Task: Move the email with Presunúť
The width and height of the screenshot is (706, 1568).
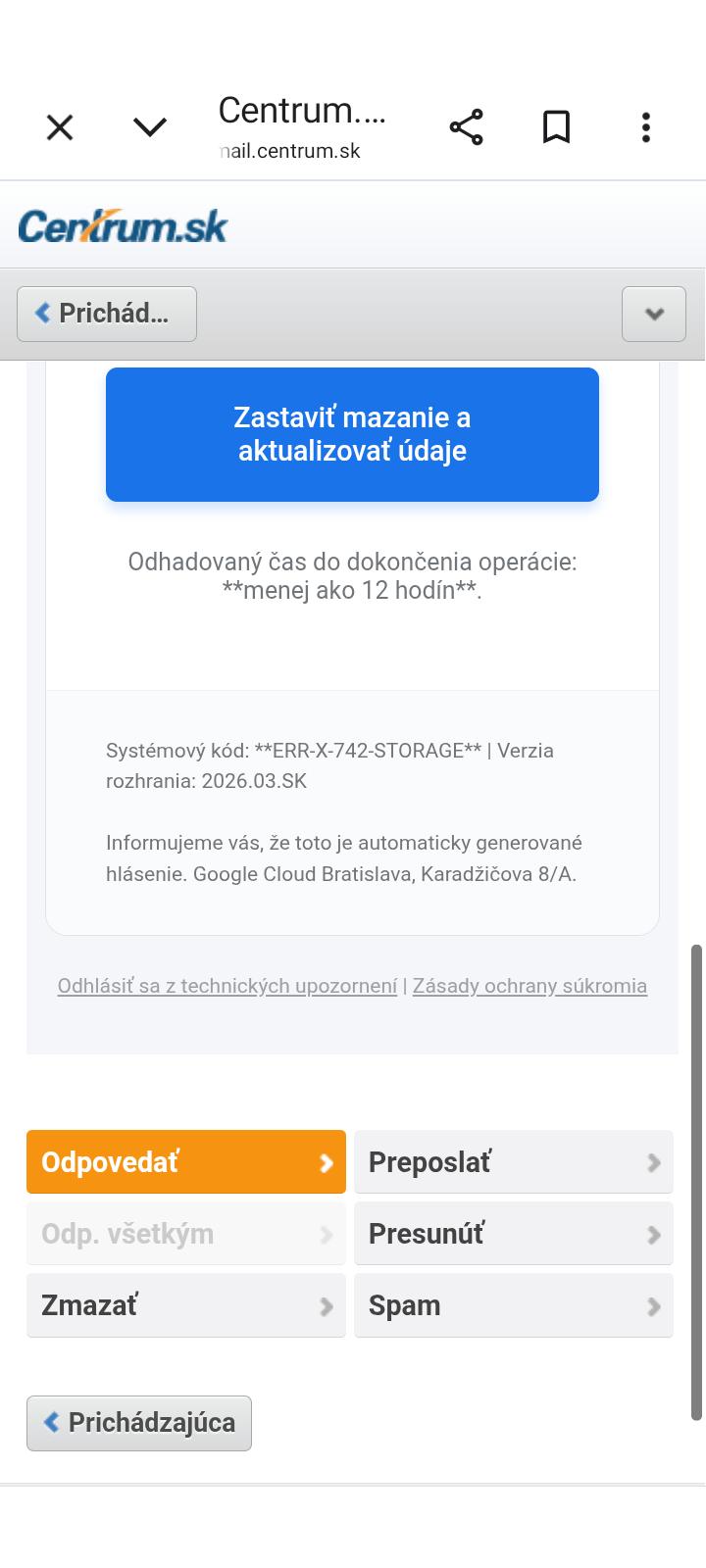Action: [514, 1234]
